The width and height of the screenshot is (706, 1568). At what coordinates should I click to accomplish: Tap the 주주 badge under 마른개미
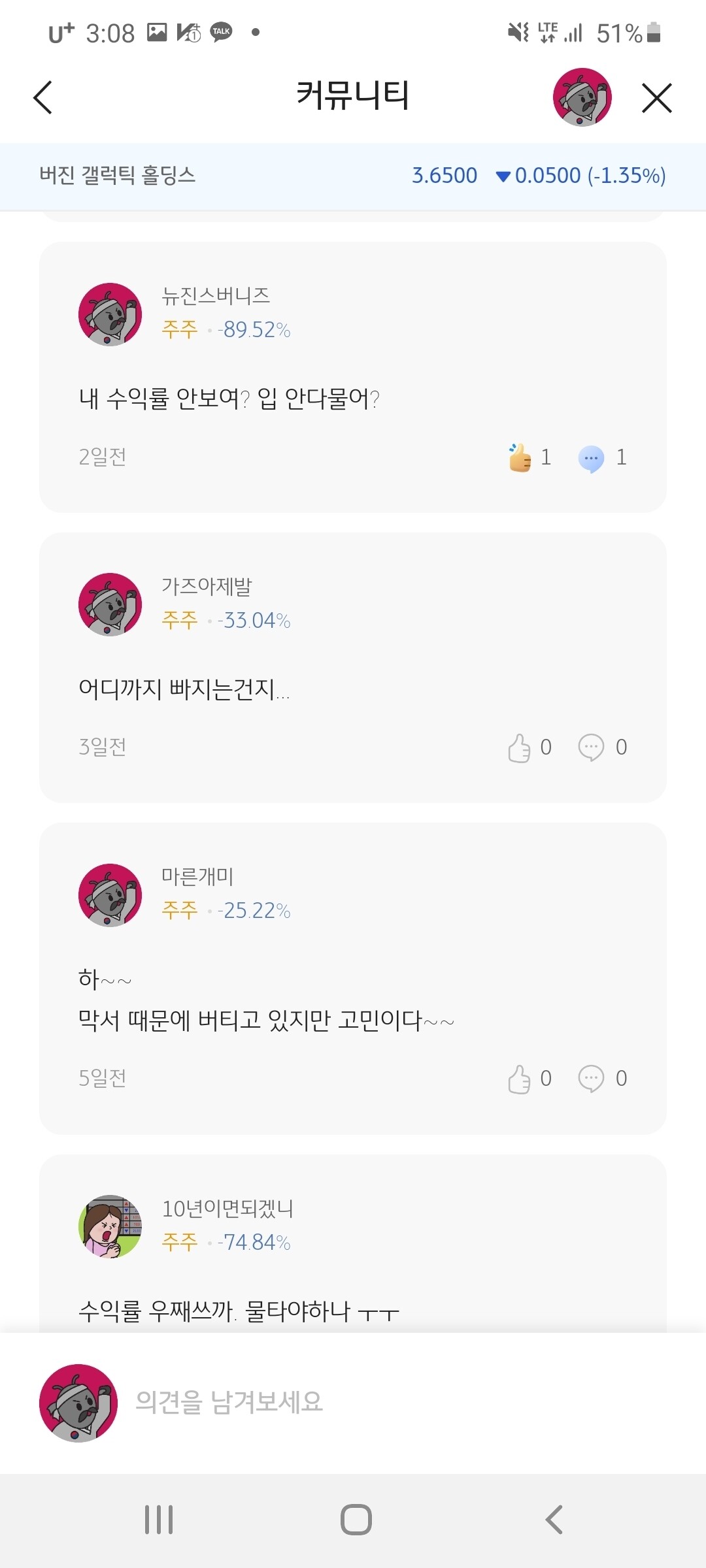(179, 911)
